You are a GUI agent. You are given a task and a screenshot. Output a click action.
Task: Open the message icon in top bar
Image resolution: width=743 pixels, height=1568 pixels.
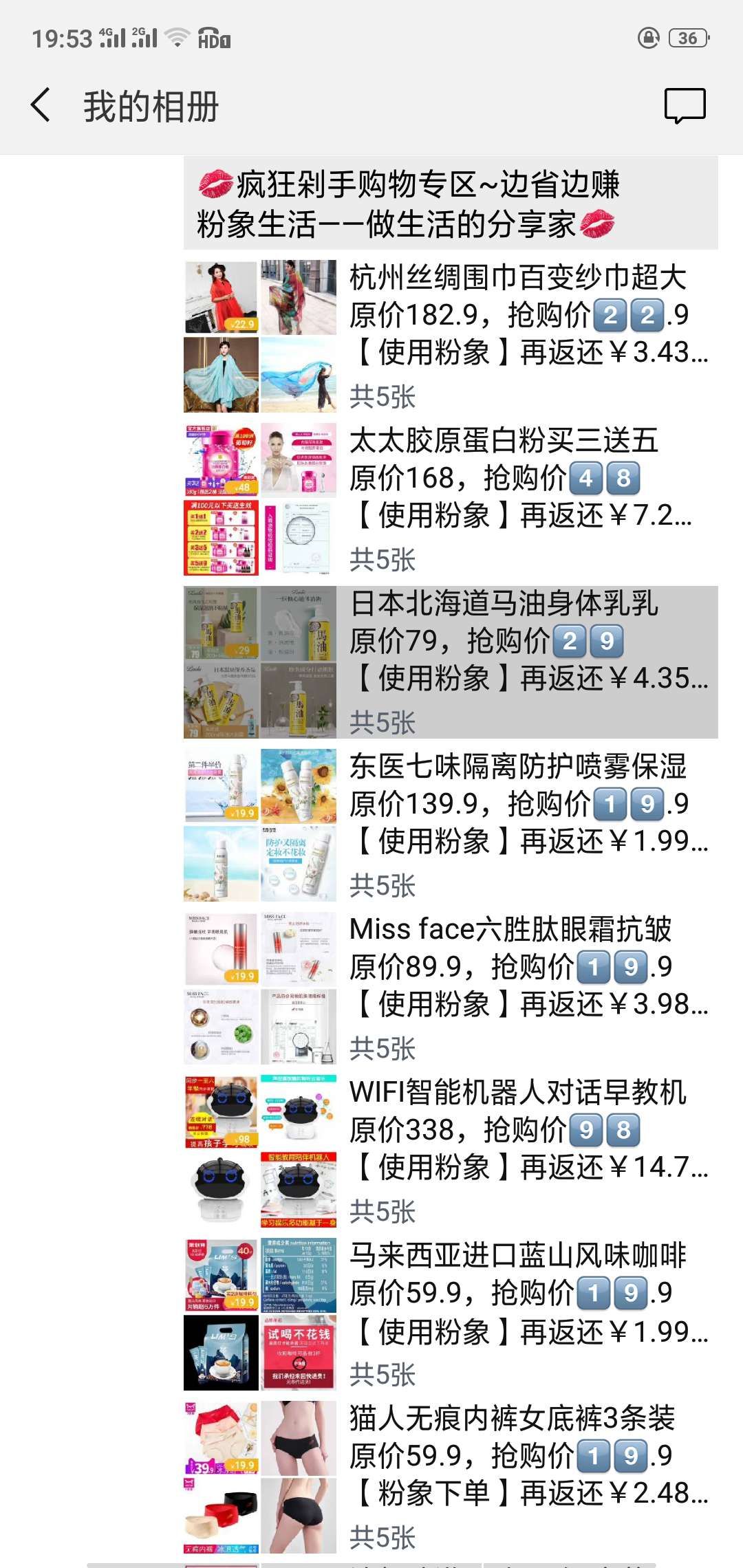[684, 106]
